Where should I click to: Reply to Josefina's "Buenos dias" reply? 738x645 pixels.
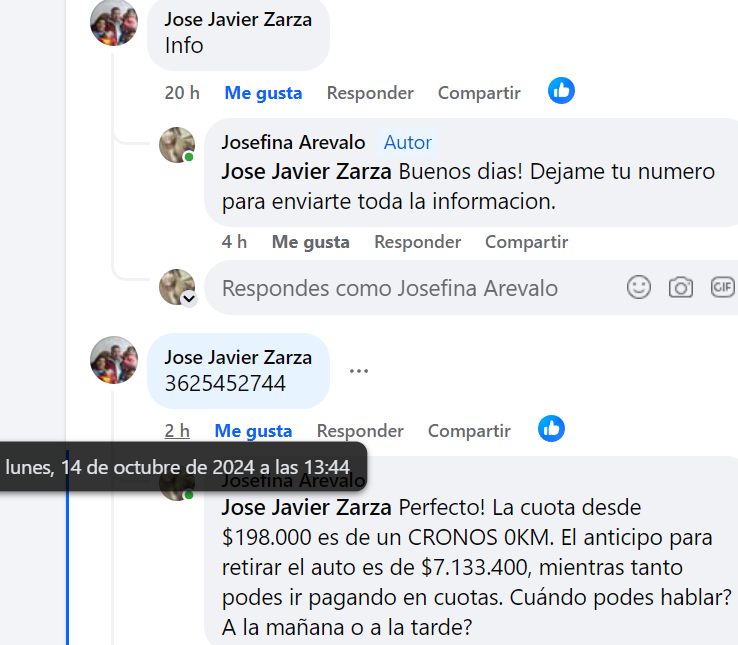coord(417,242)
